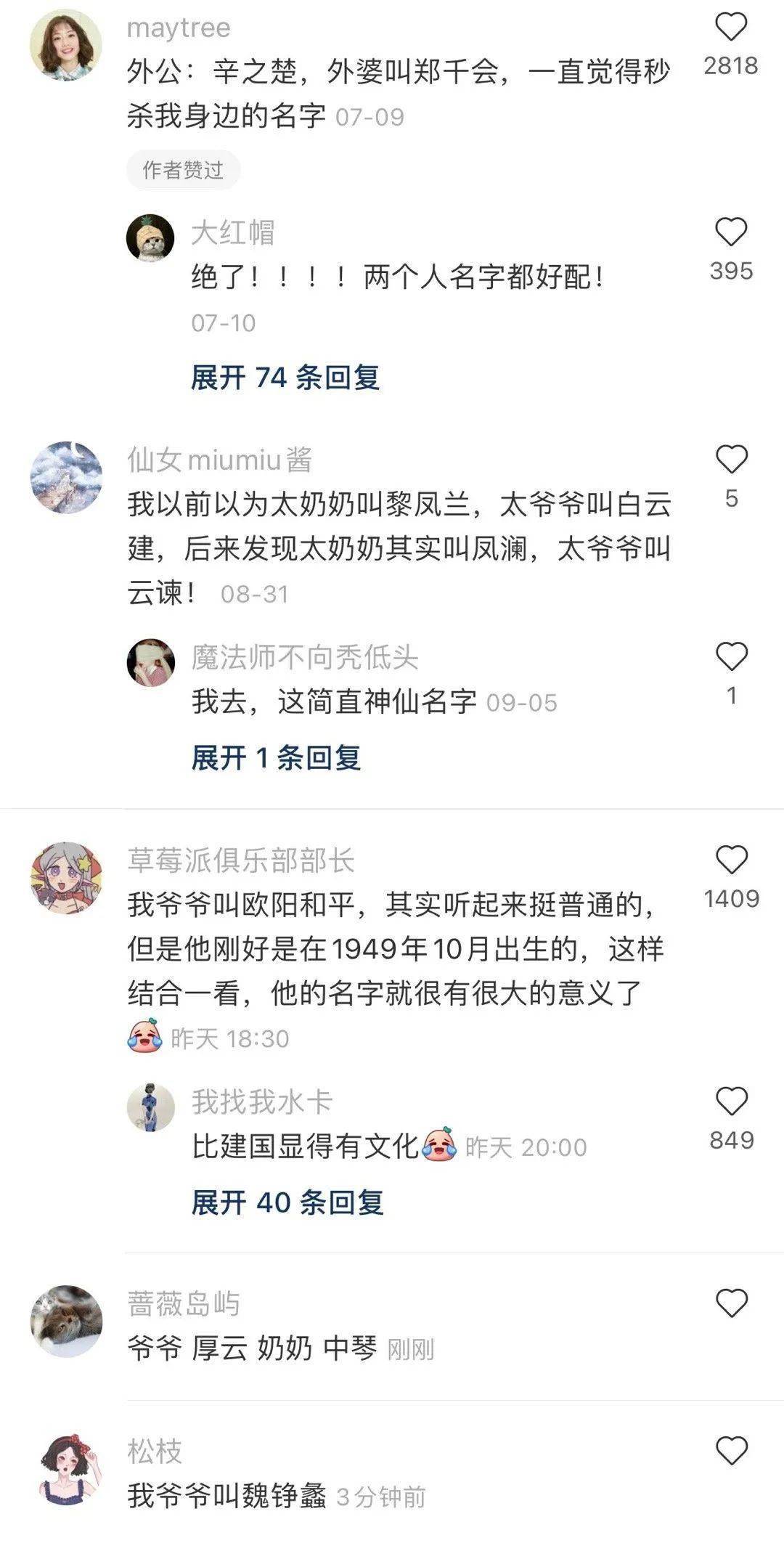784x1543 pixels.
Task: Like 松枝's comment
Action: [731, 1451]
